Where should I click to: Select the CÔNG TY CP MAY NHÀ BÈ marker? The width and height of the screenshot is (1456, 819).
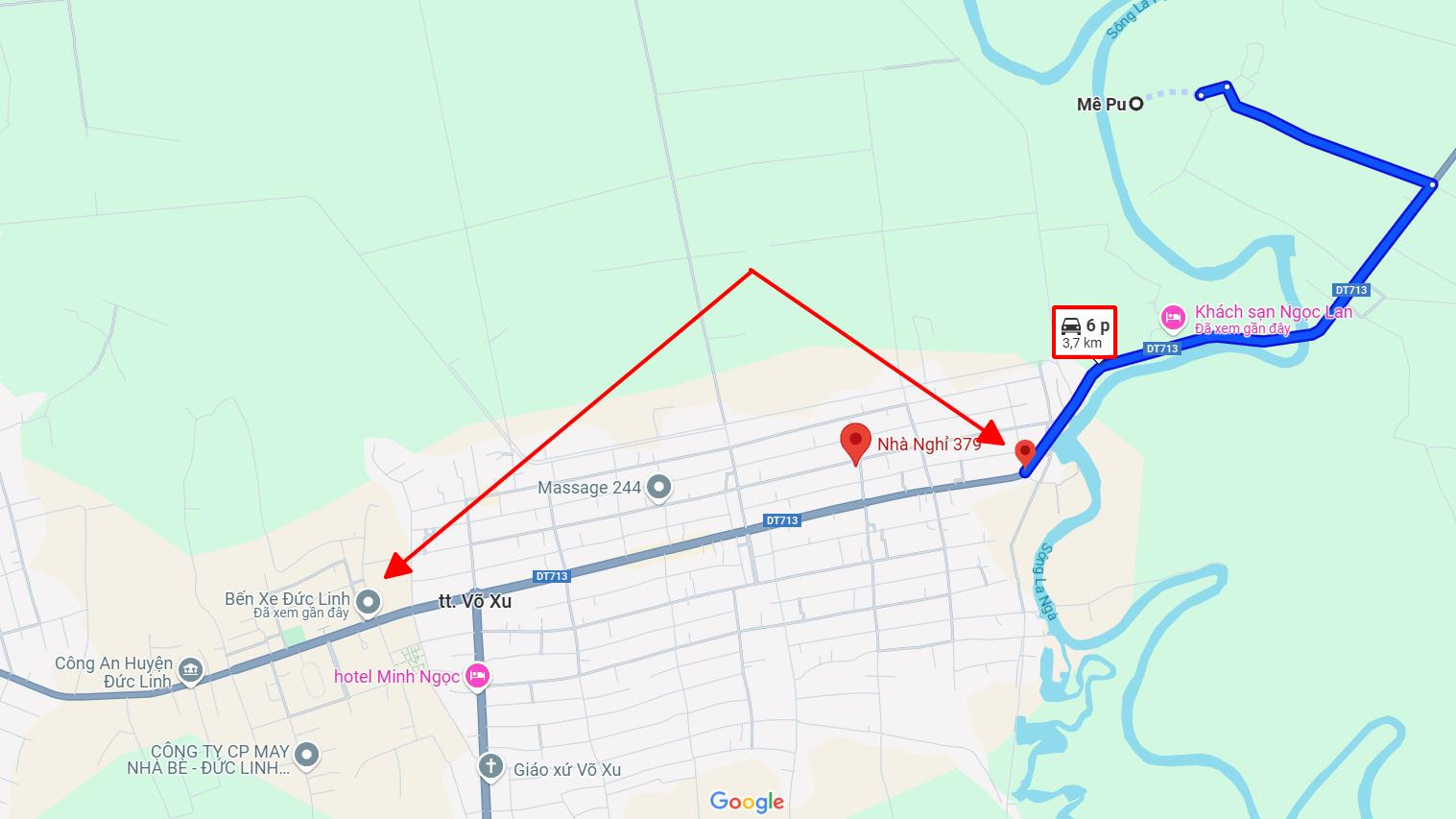[x=306, y=755]
